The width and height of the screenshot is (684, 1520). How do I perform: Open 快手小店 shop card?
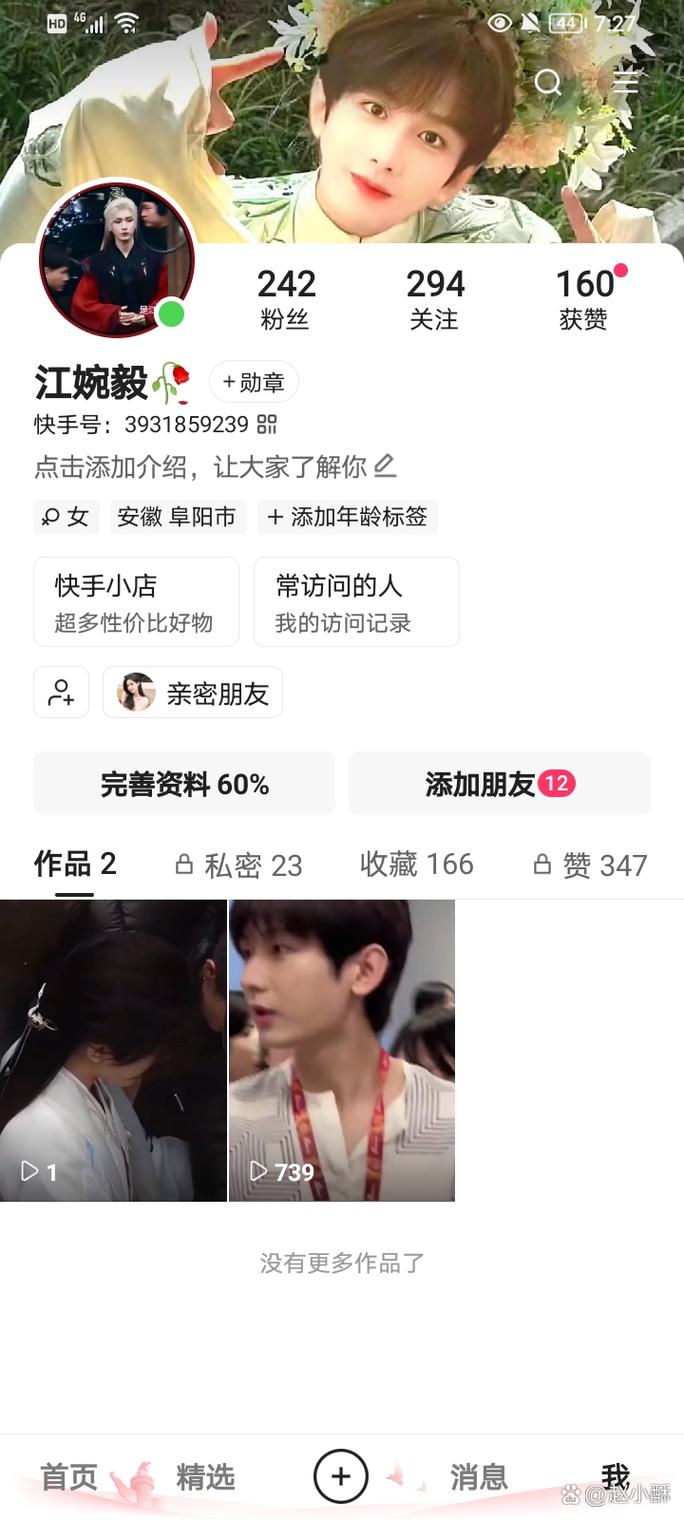click(136, 602)
